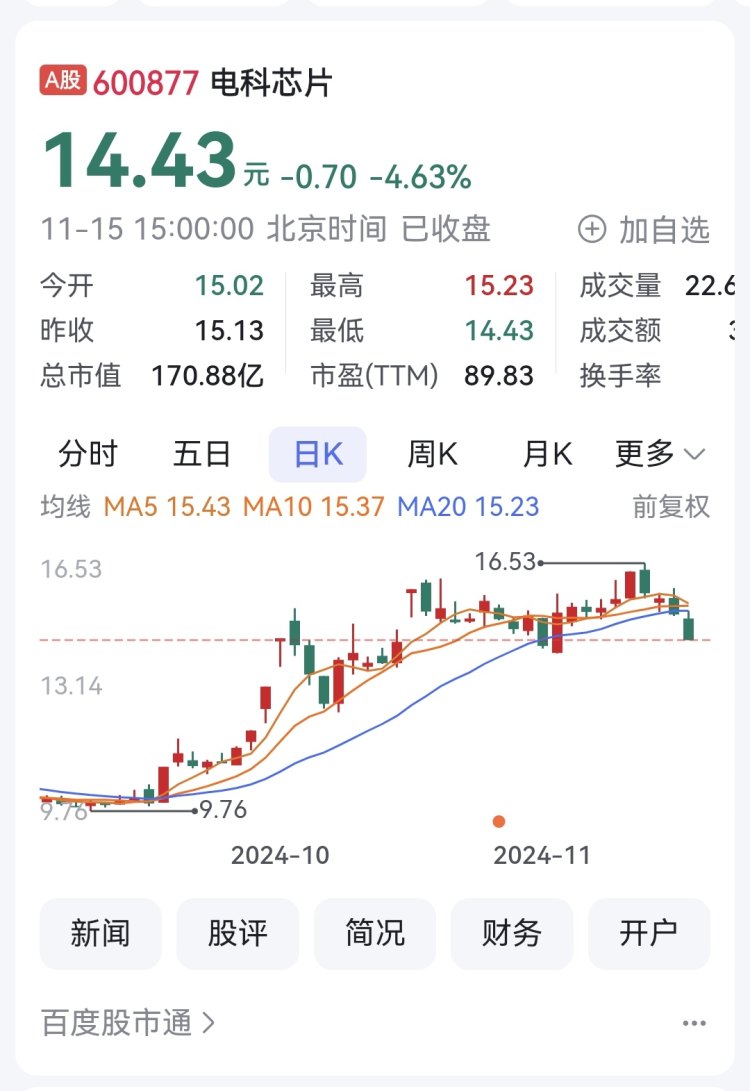Switch to the 月K chart tab

pos(547,454)
